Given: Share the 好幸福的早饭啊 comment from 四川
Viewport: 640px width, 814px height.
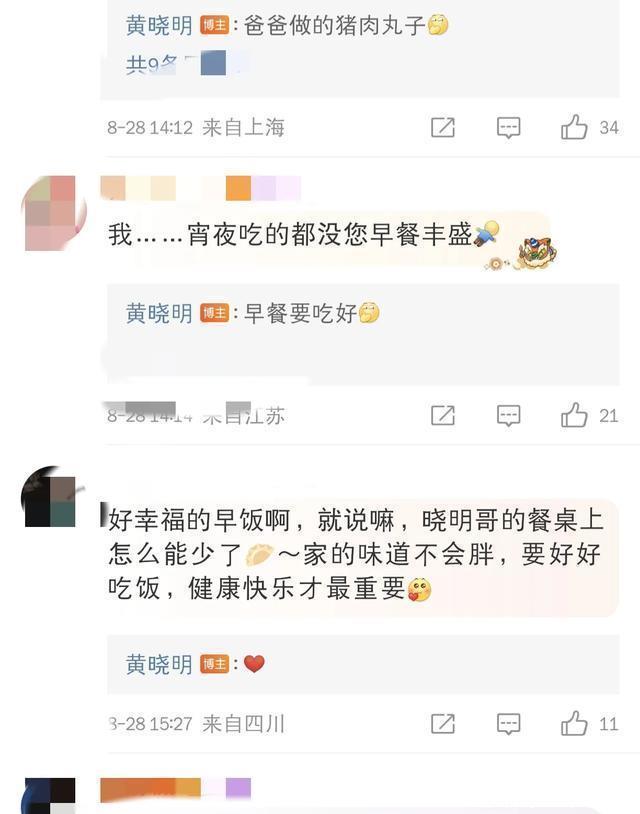Looking at the screenshot, I should 443,723.
